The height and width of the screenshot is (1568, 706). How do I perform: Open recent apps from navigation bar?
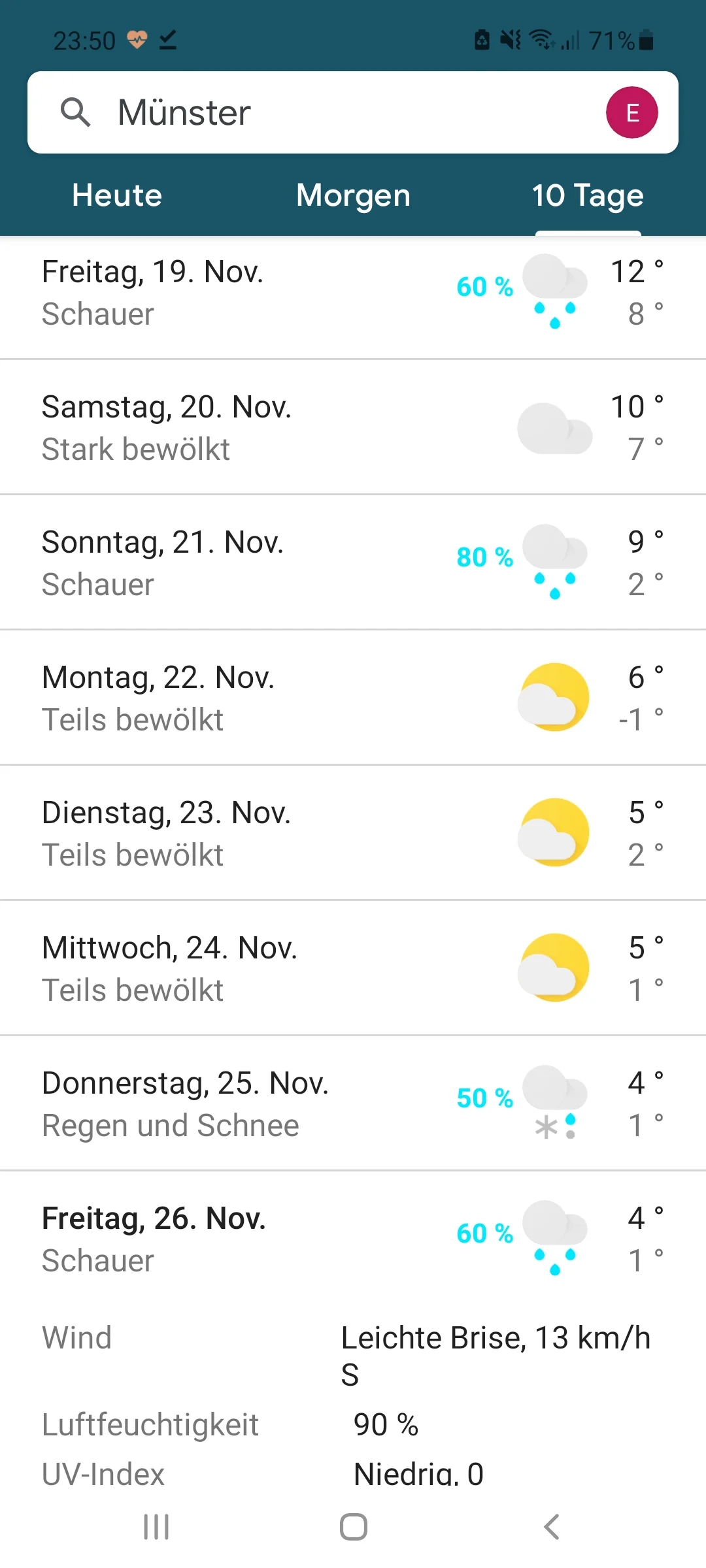(x=156, y=1527)
